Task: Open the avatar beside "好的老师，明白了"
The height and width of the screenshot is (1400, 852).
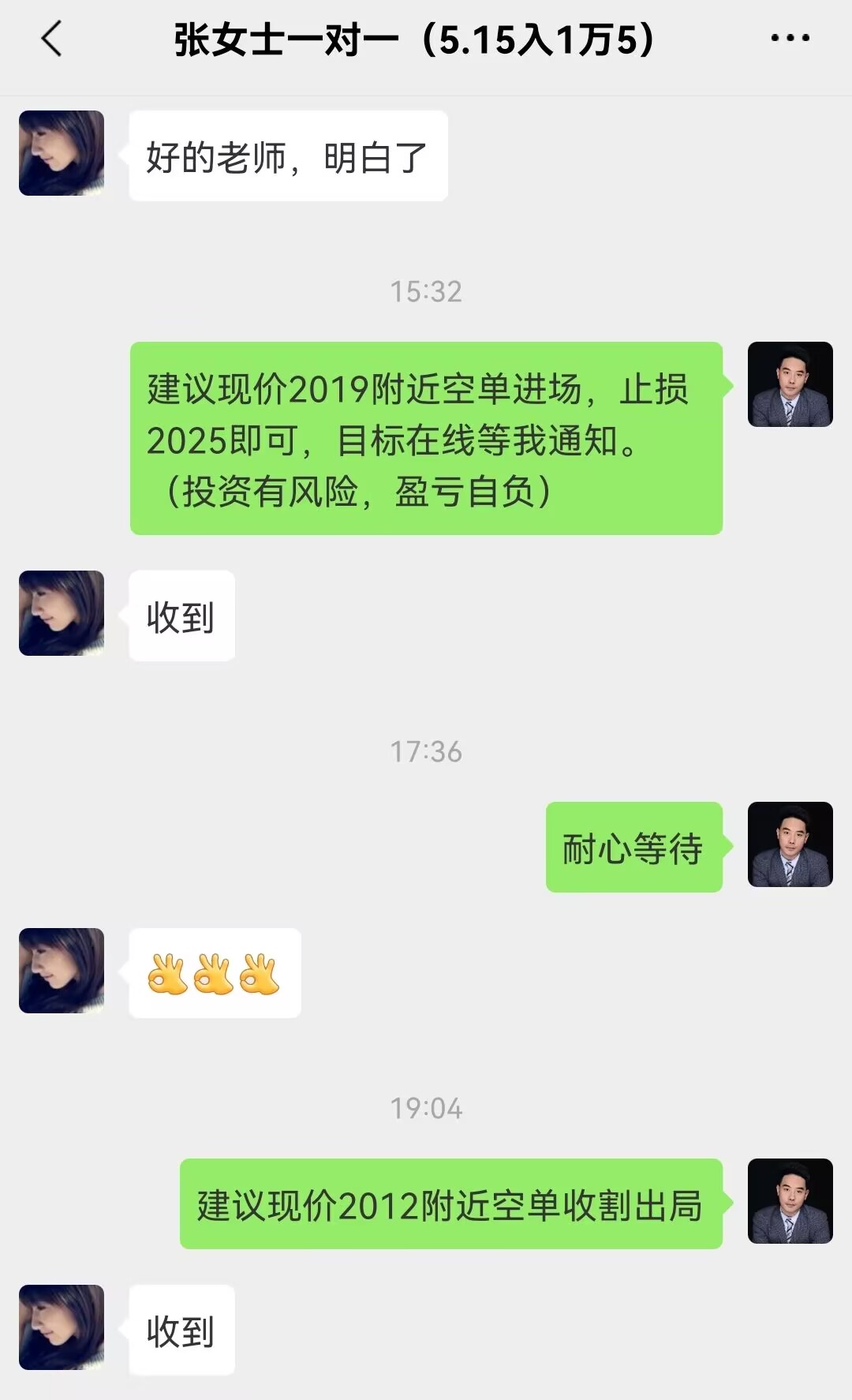Action: point(62,153)
